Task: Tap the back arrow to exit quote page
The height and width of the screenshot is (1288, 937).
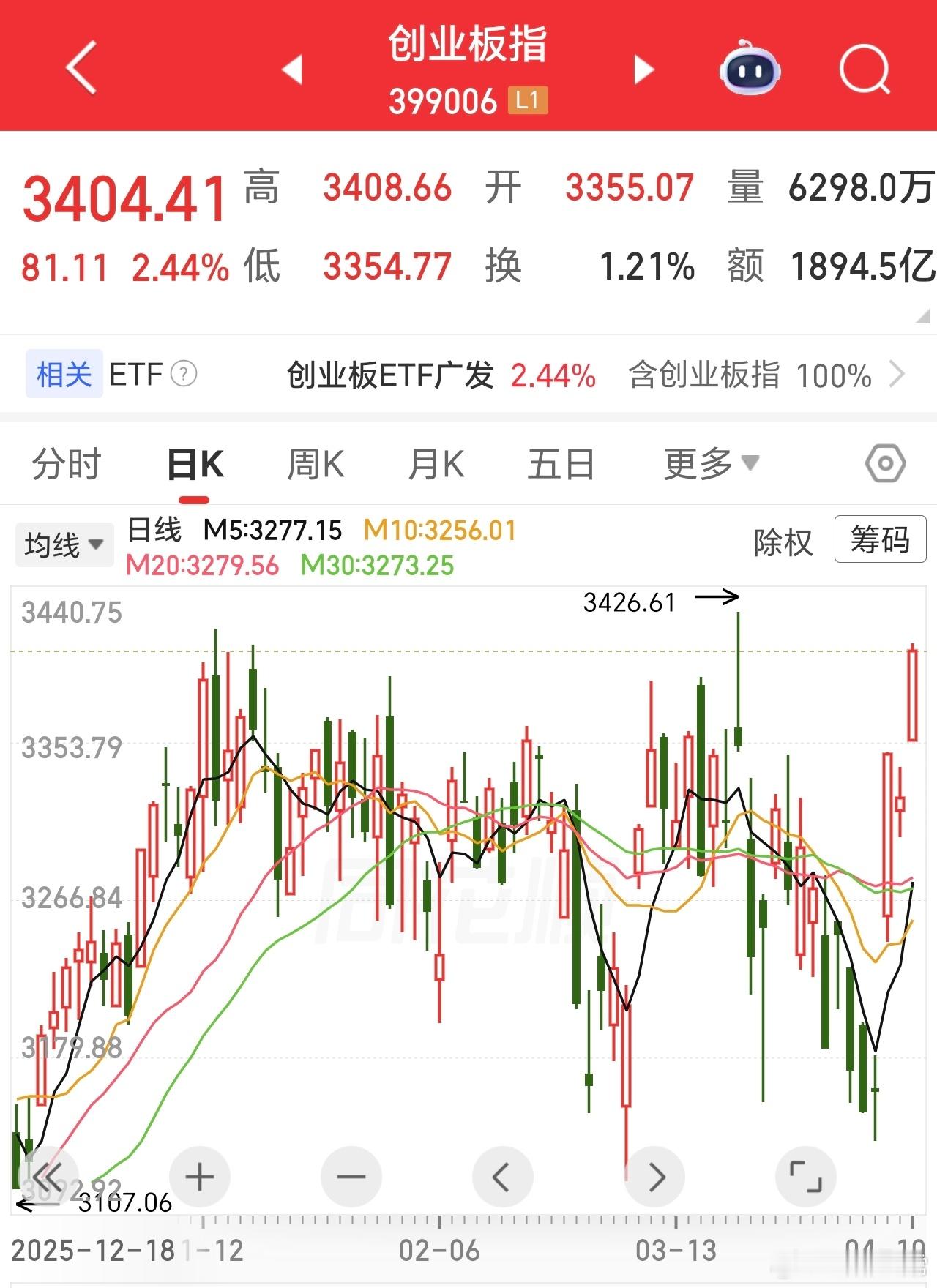Action: [81, 70]
